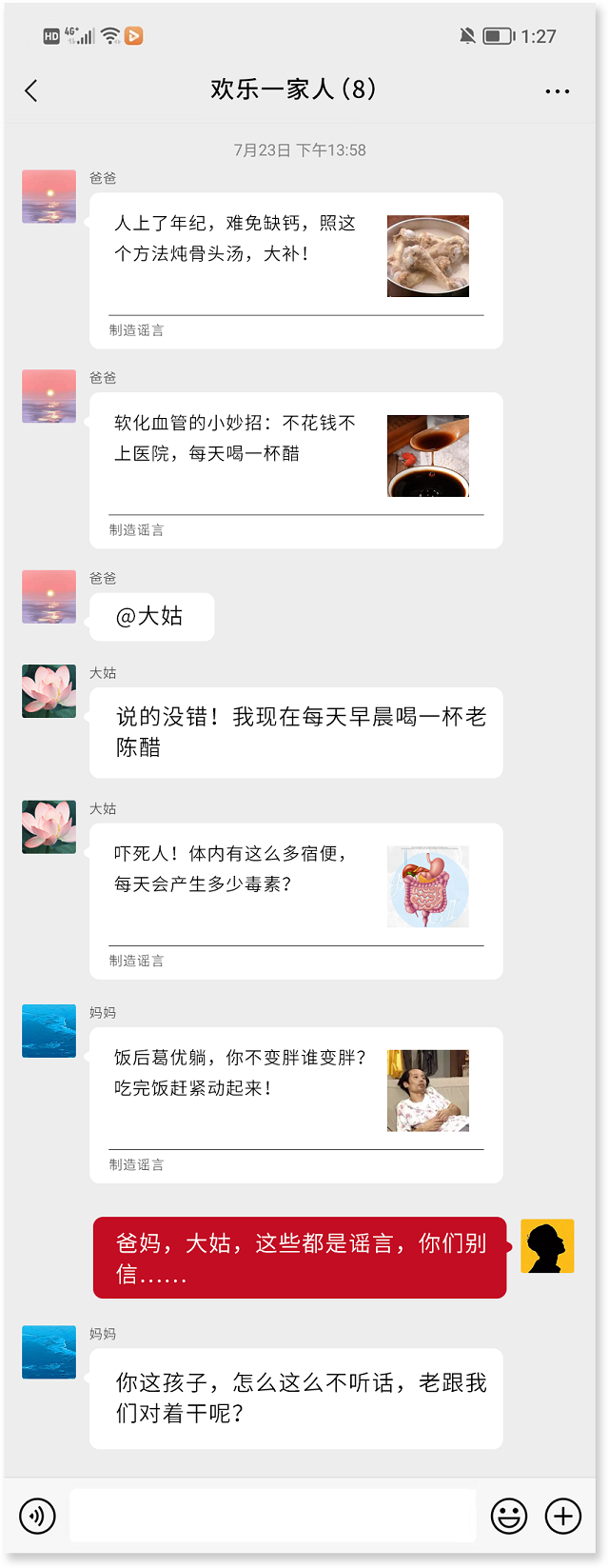View 妈妈's profile next to 你这孩子 message

click(49, 1352)
